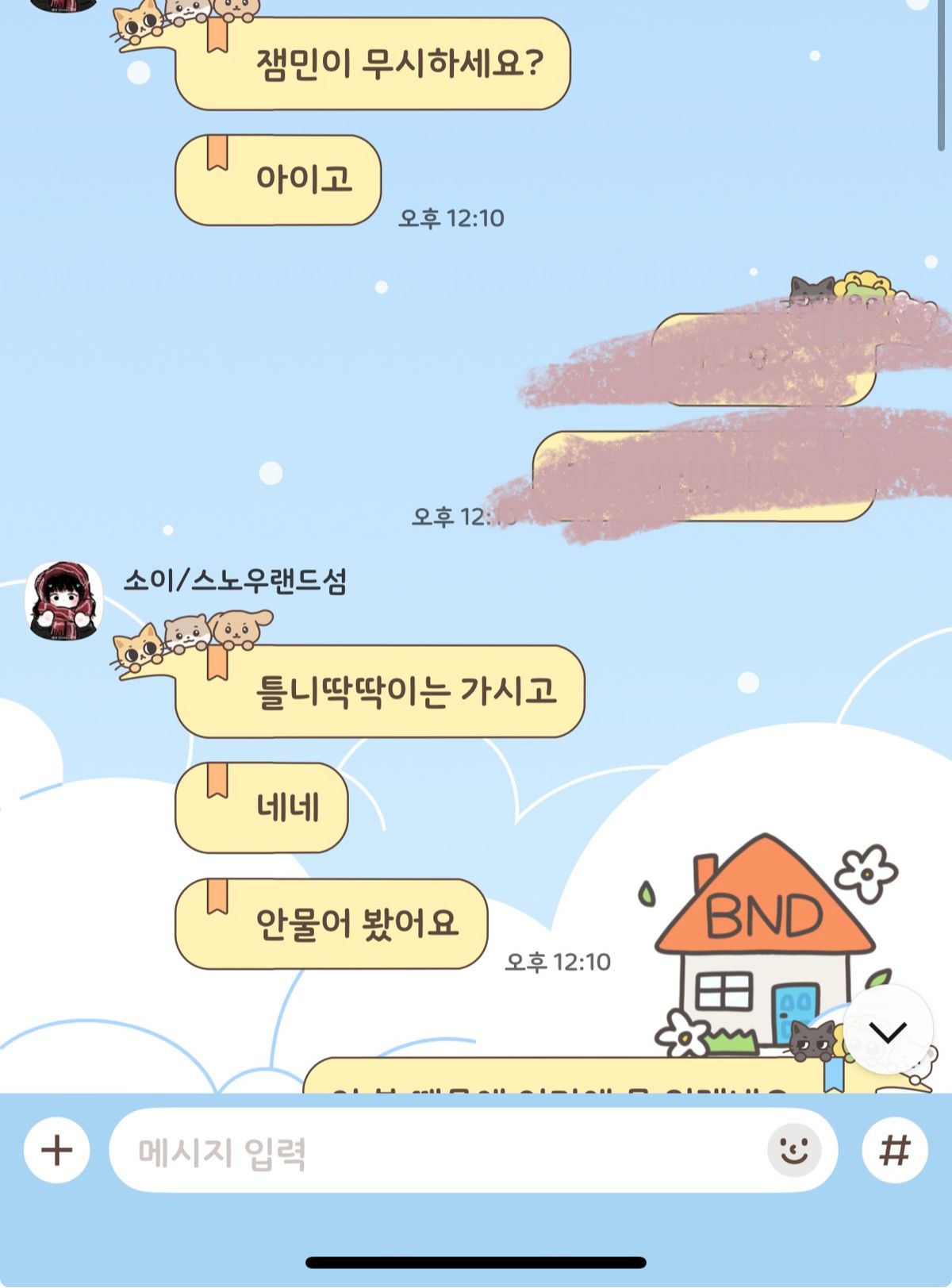Focus the 메시지 입력 text field
The width and height of the screenshot is (952, 1288).
pos(436,1151)
